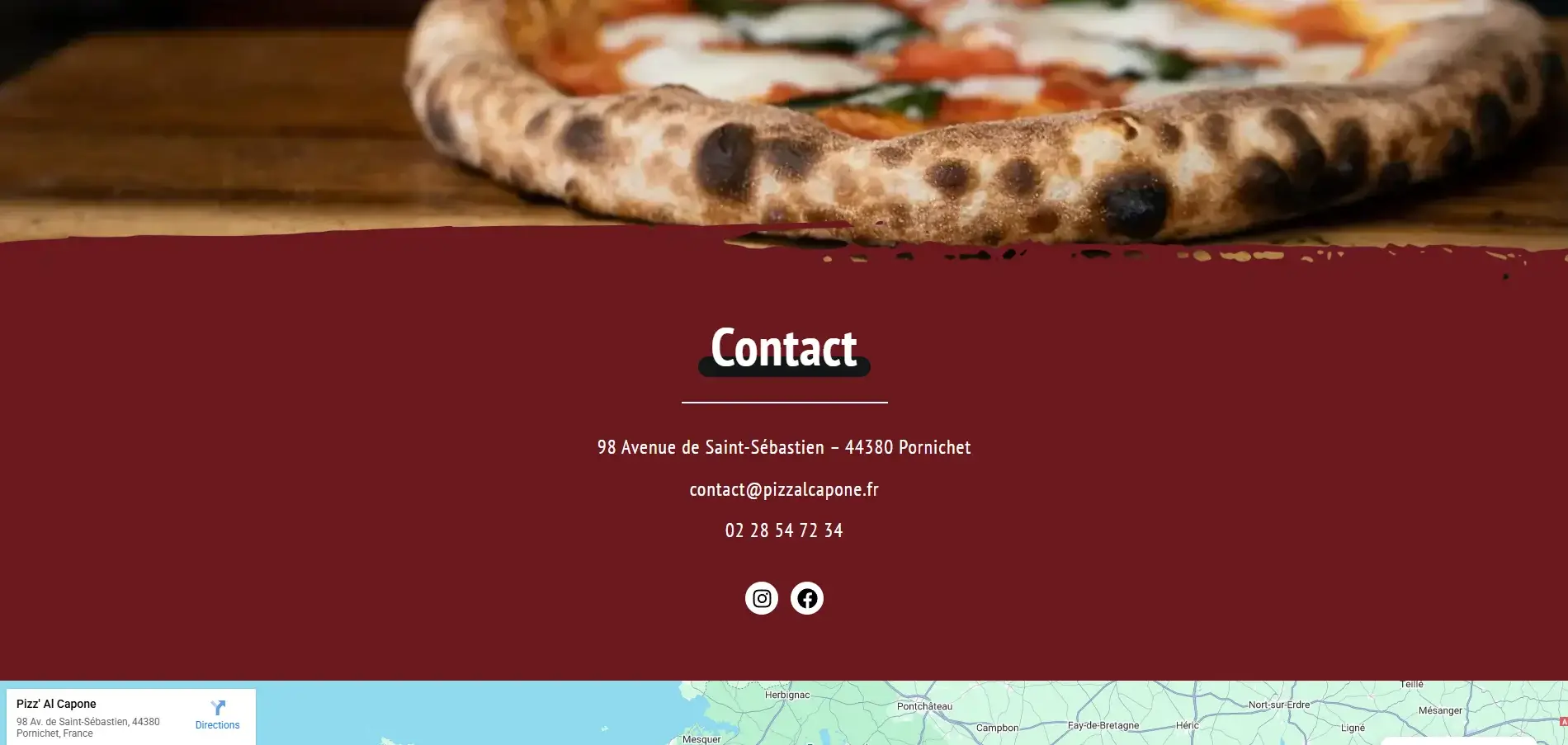The width and height of the screenshot is (1568, 745).
Task: Email contact@pizzalcapone.fr
Action: coord(784,489)
